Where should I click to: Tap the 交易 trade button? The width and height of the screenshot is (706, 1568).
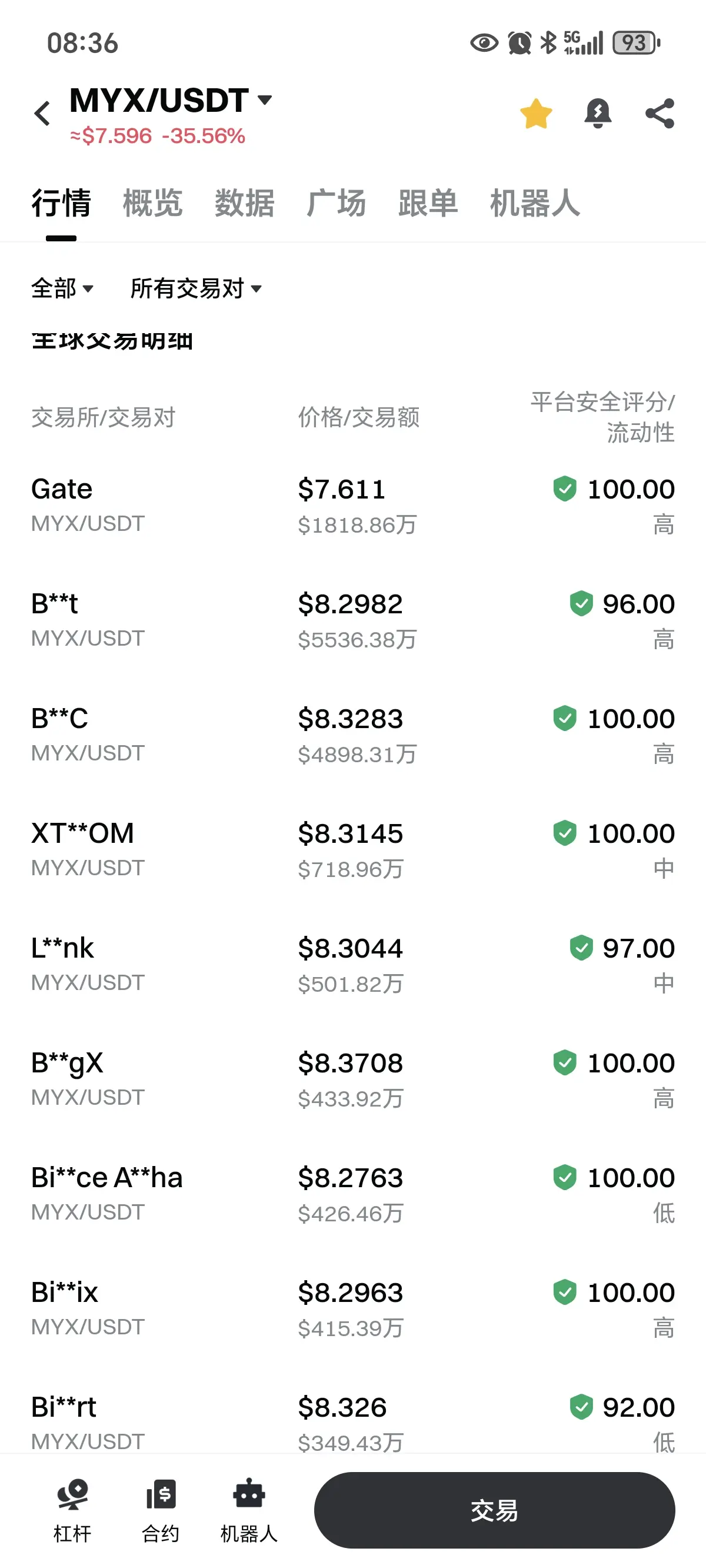pos(494,1510)
